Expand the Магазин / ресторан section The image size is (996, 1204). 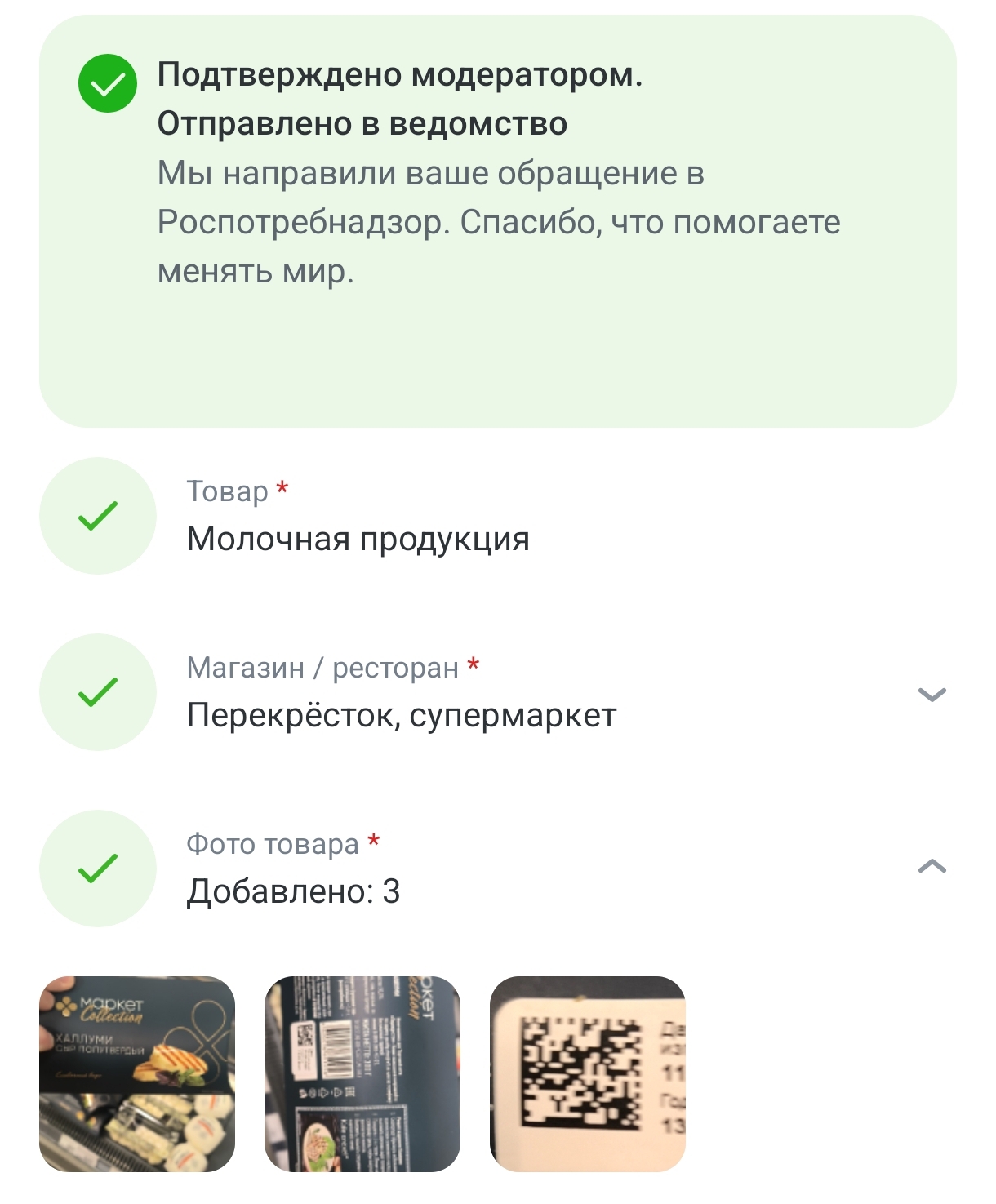coord(932,694)
